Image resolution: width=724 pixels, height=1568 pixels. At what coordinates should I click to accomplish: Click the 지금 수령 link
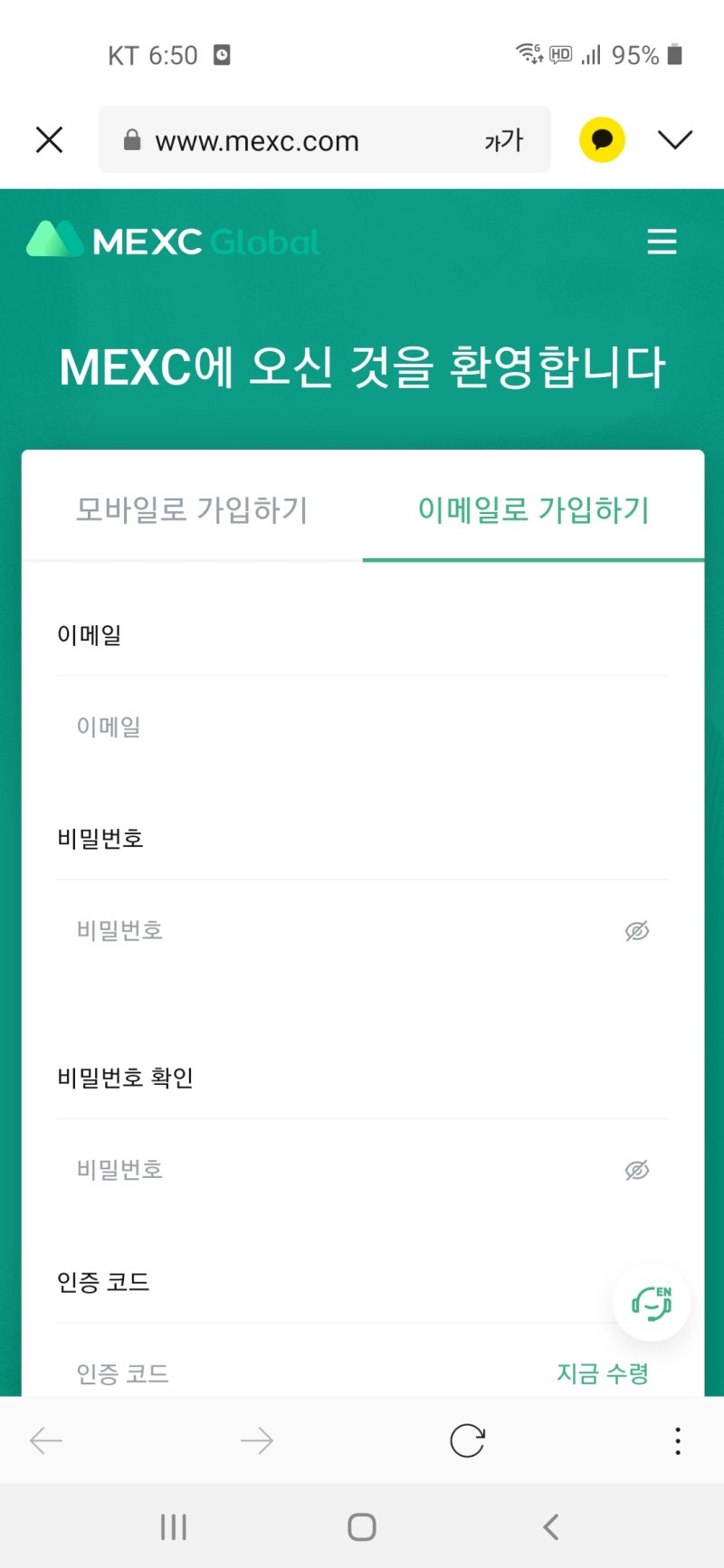(603, 1373)
